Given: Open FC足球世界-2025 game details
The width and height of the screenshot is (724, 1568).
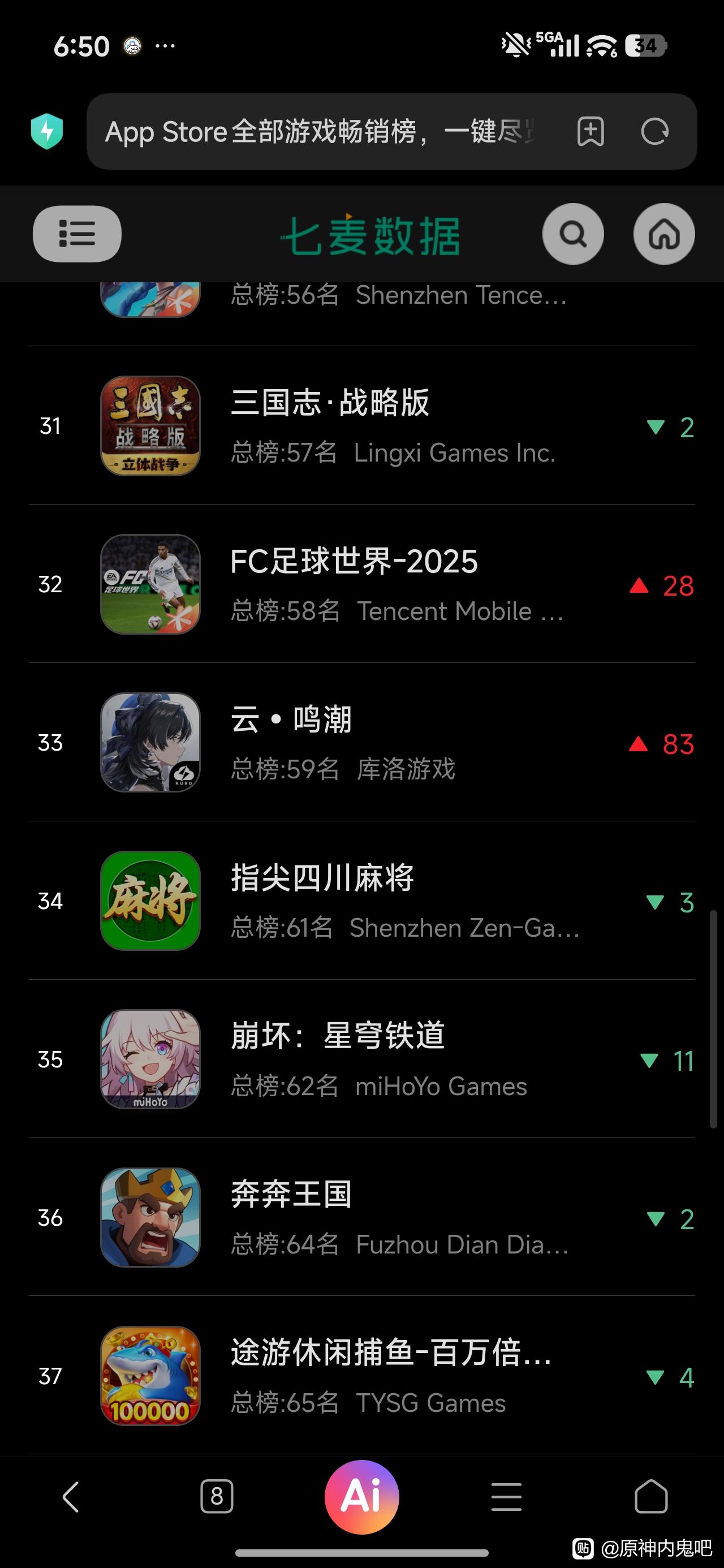Looking at the screenshot, I should click(x=354, y=561).
